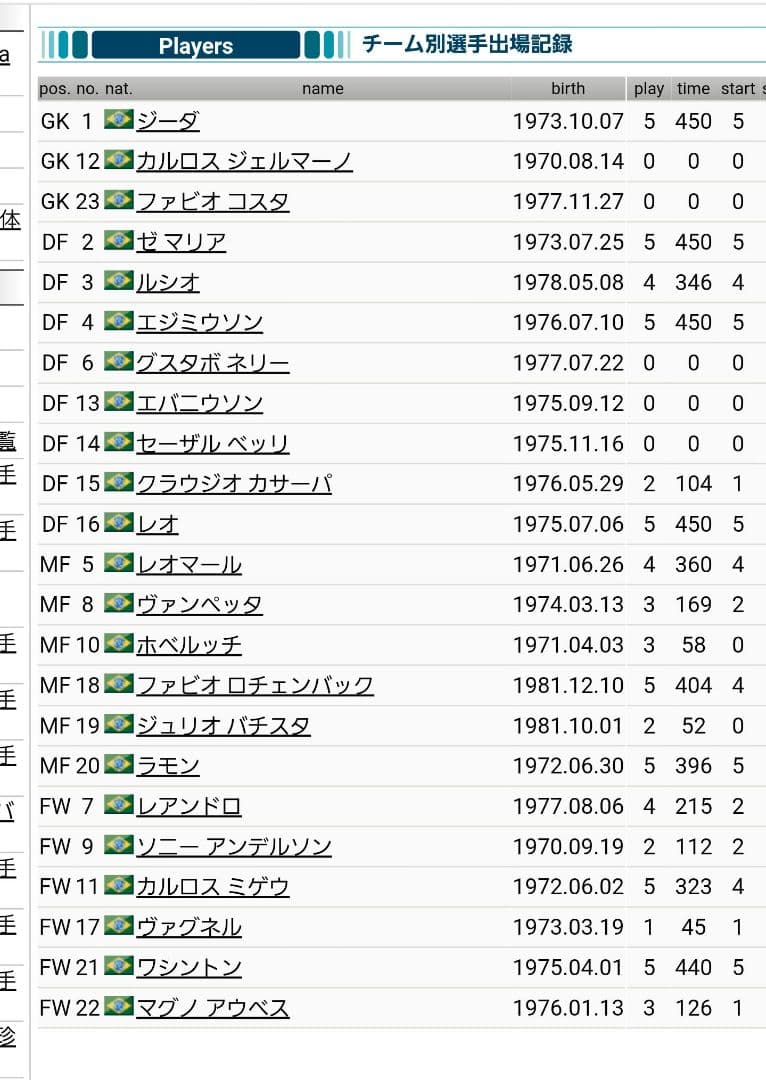Open player link マグノ アウベス

click(212, 1007)
